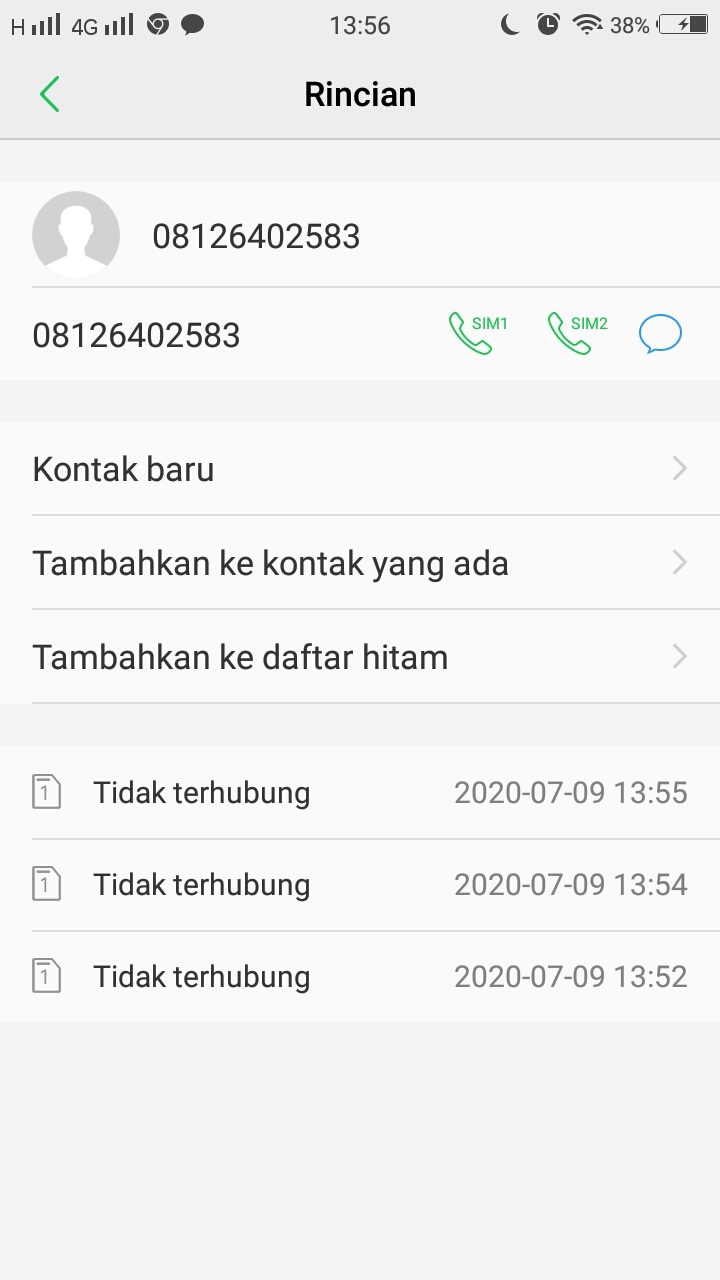720x1280 pixels.
Task: Click the SIM1 icon for the 13:52 call
Action: coord(46,976)
